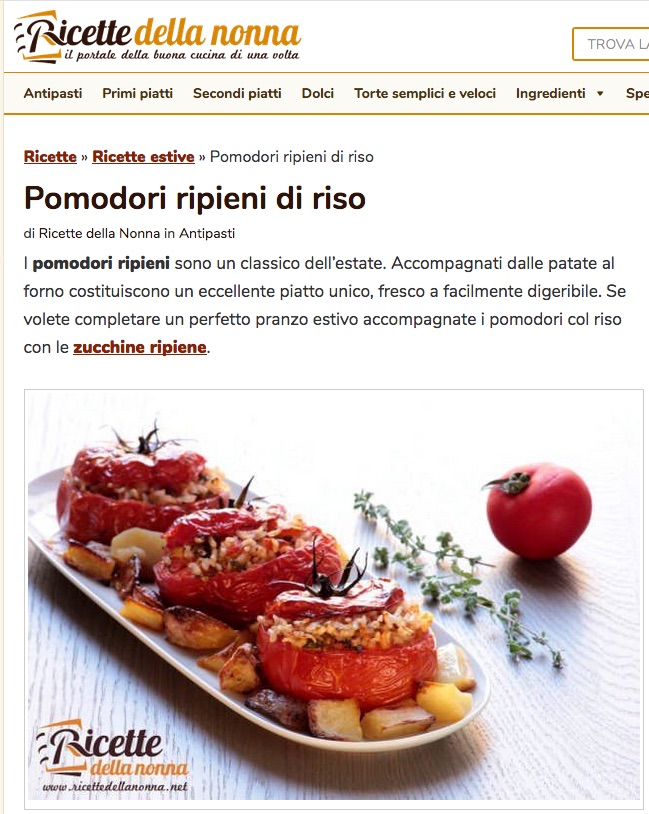The width and height of the screenshot is (649, 814).
Task: Open the Ricette della nonna homepage logo
Action: [157, 37]
